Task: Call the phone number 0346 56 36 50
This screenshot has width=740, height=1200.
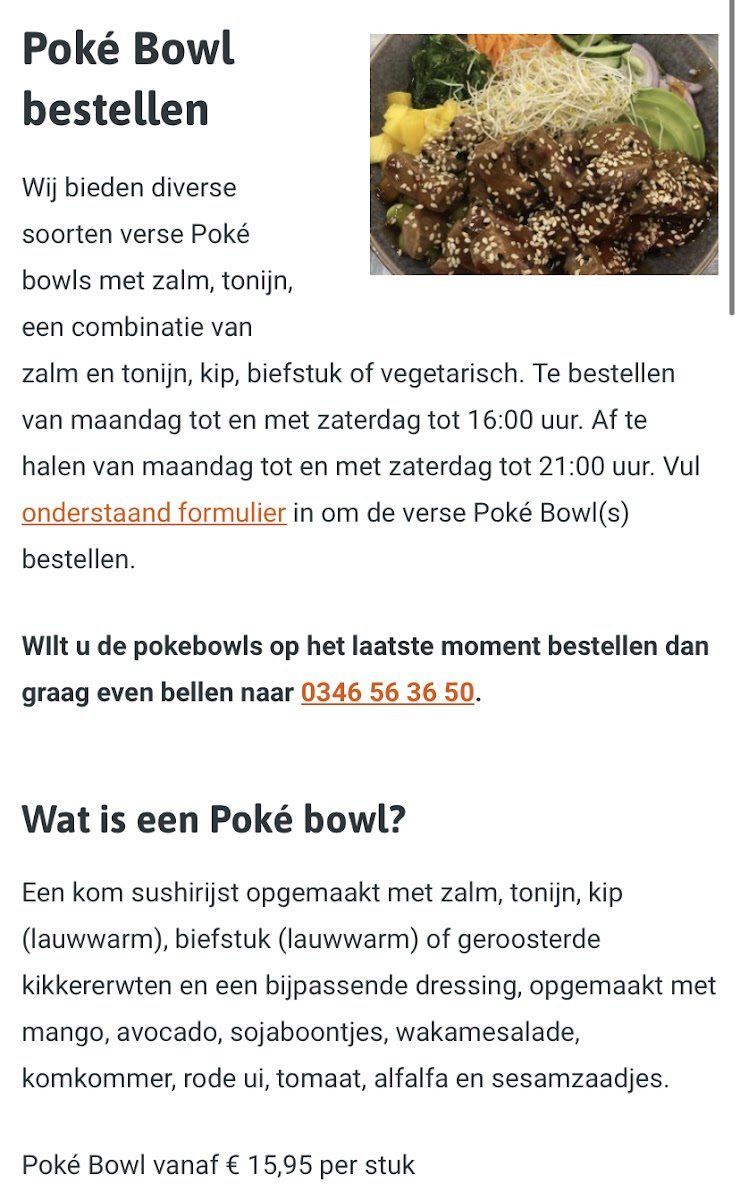Action: point(388,692)
